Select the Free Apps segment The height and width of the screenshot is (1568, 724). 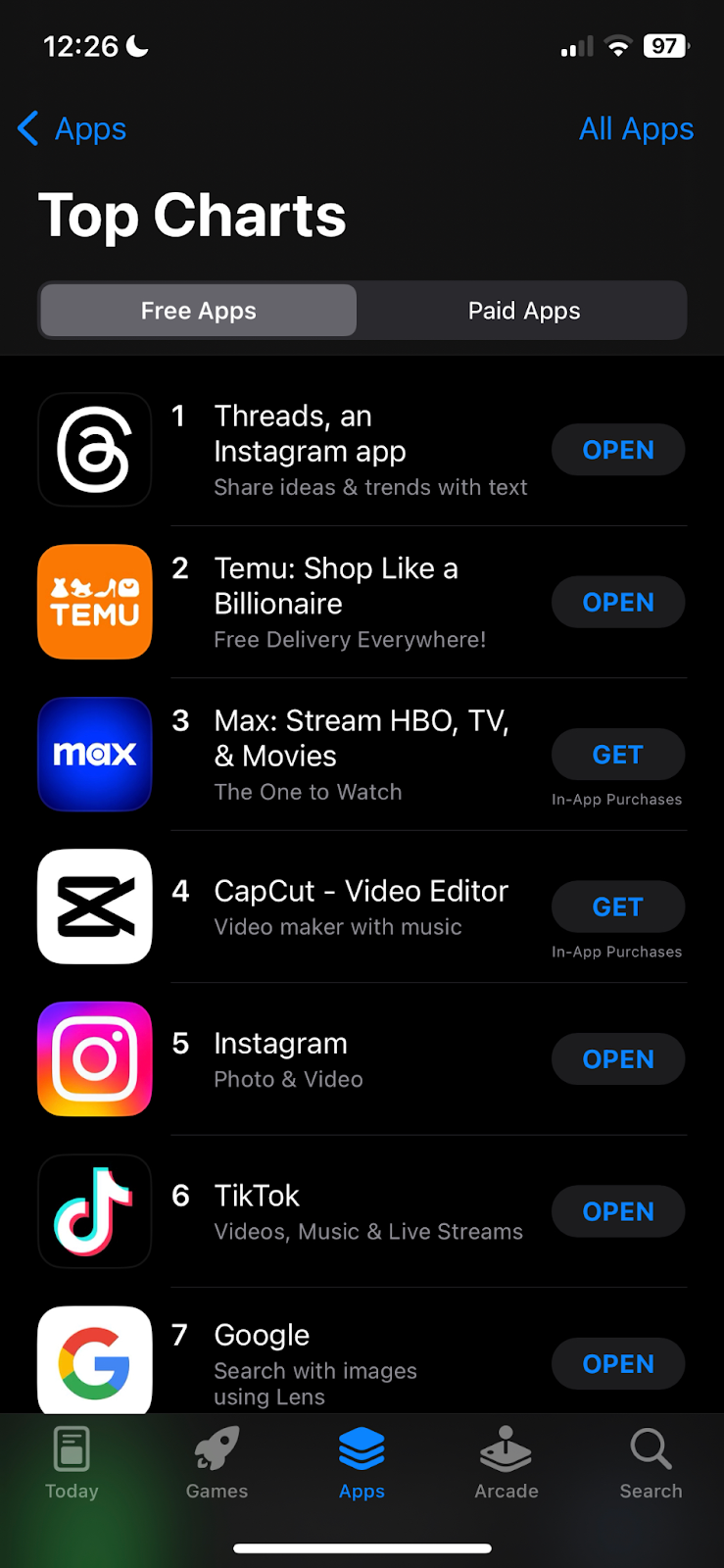coord(199,311)
